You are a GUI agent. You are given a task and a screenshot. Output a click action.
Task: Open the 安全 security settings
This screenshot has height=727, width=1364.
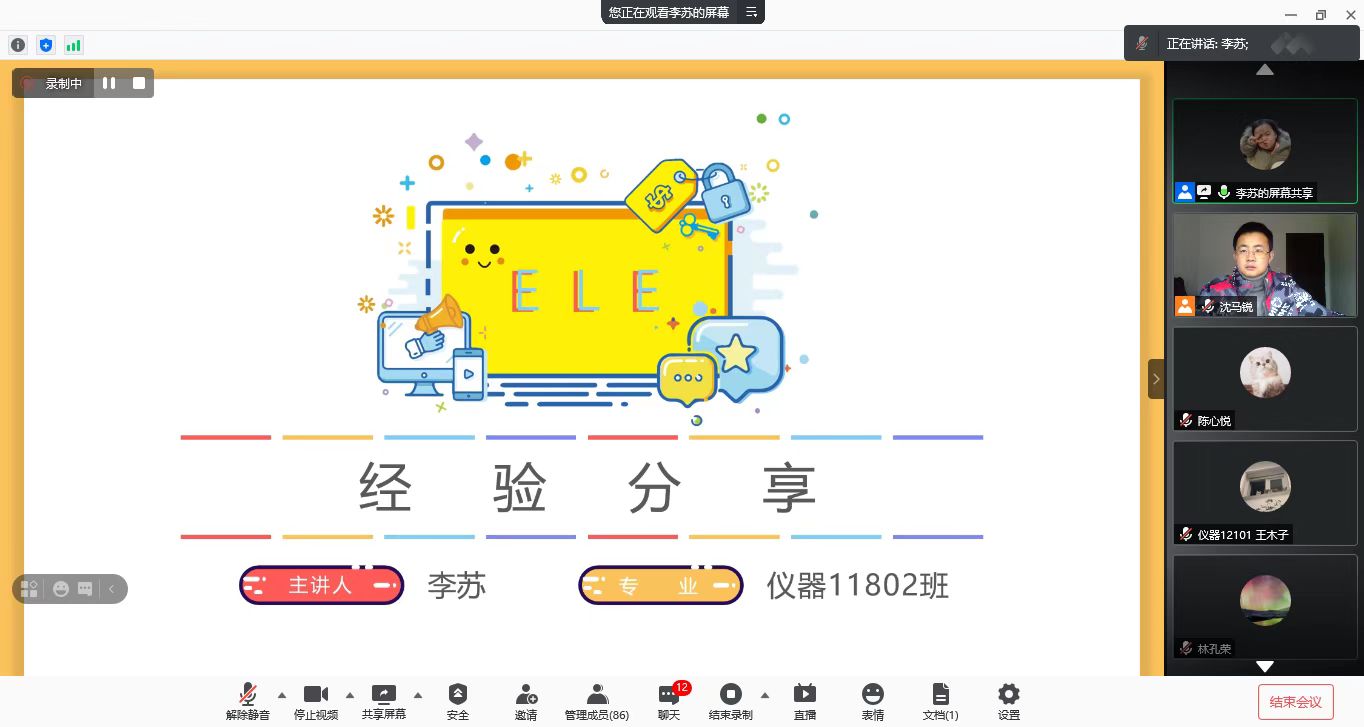457,702
